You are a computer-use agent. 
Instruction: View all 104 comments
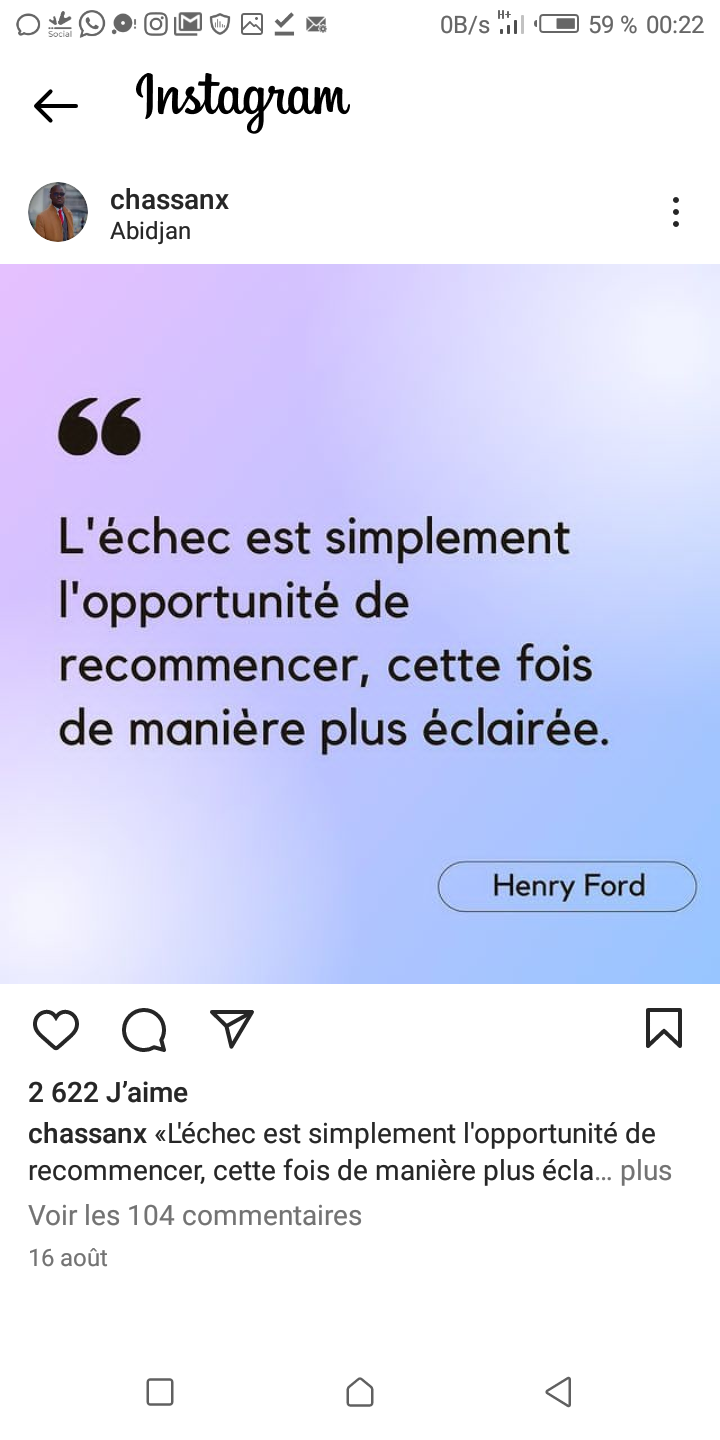[195, 1215]
